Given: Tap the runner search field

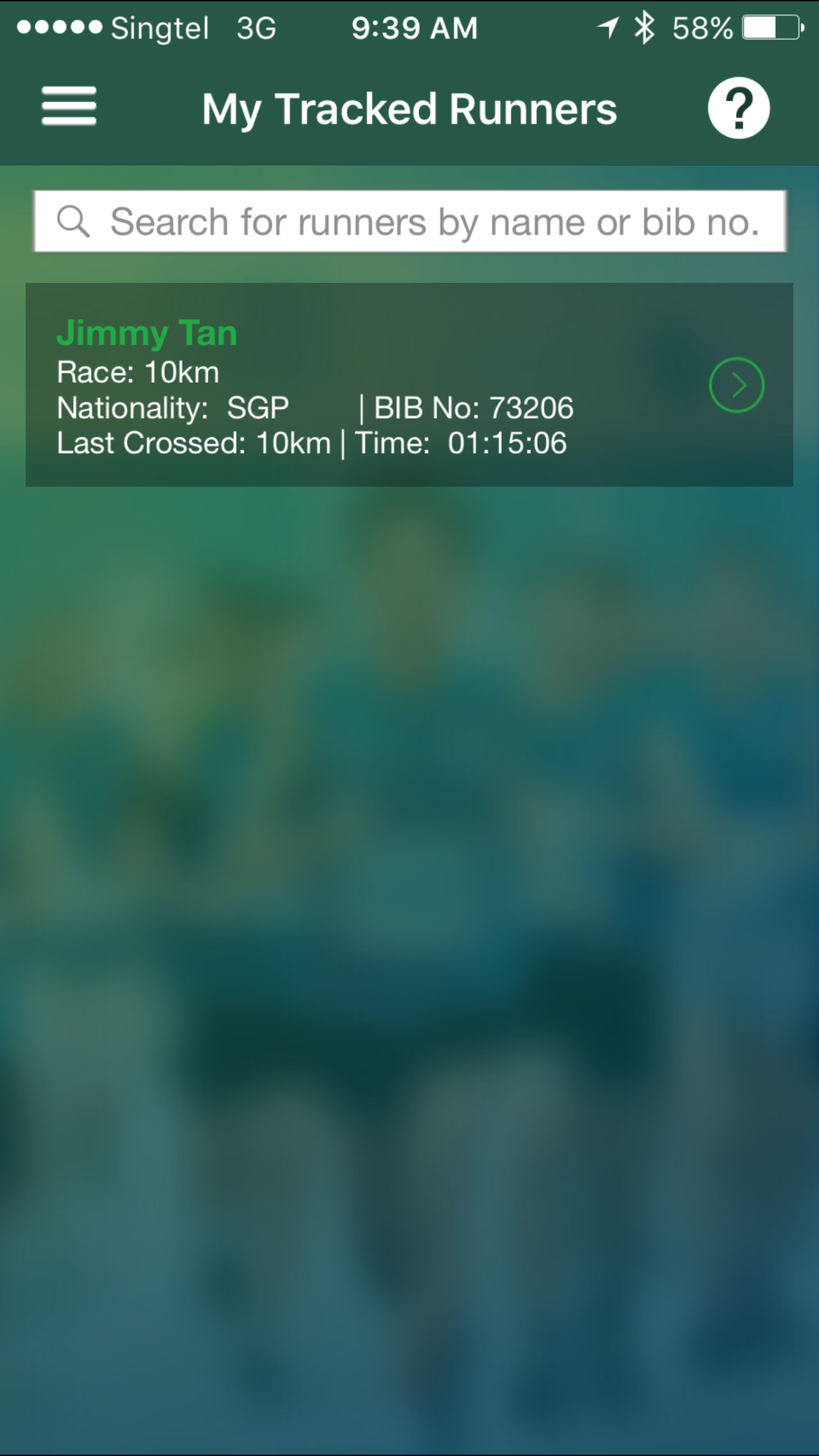Looking at the screenshot, I should point(409,221).
